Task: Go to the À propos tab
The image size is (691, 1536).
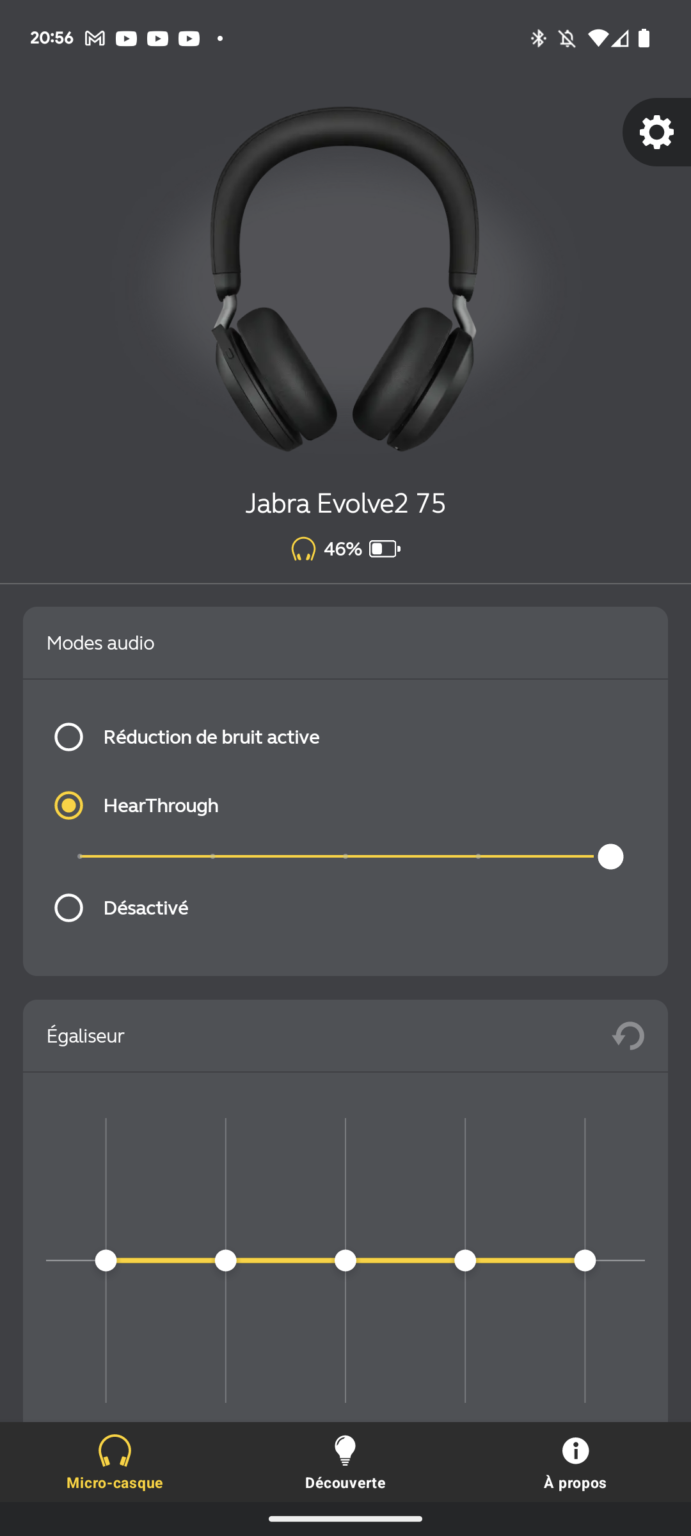Action: pyautogui.click(x=575, y=1463)
